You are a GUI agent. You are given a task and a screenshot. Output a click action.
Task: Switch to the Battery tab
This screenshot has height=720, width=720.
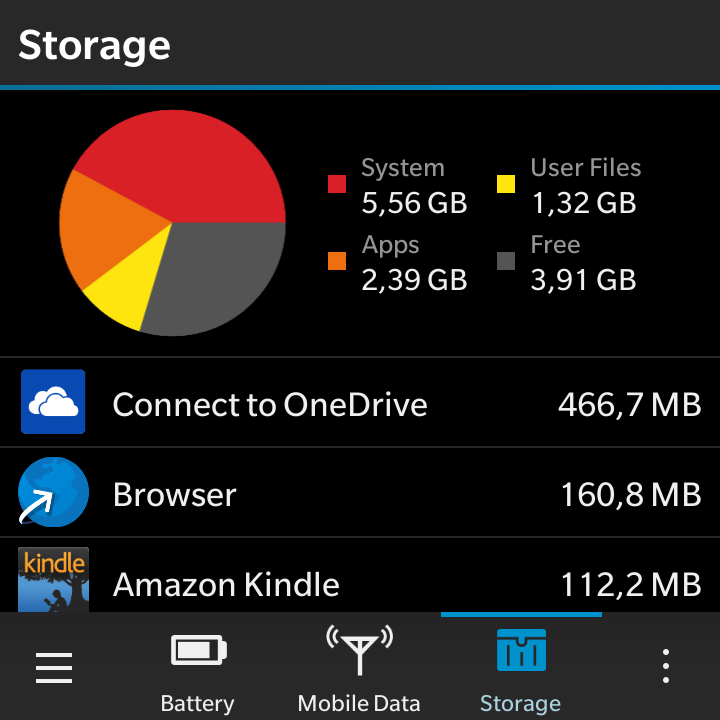(x=198, y=668)
